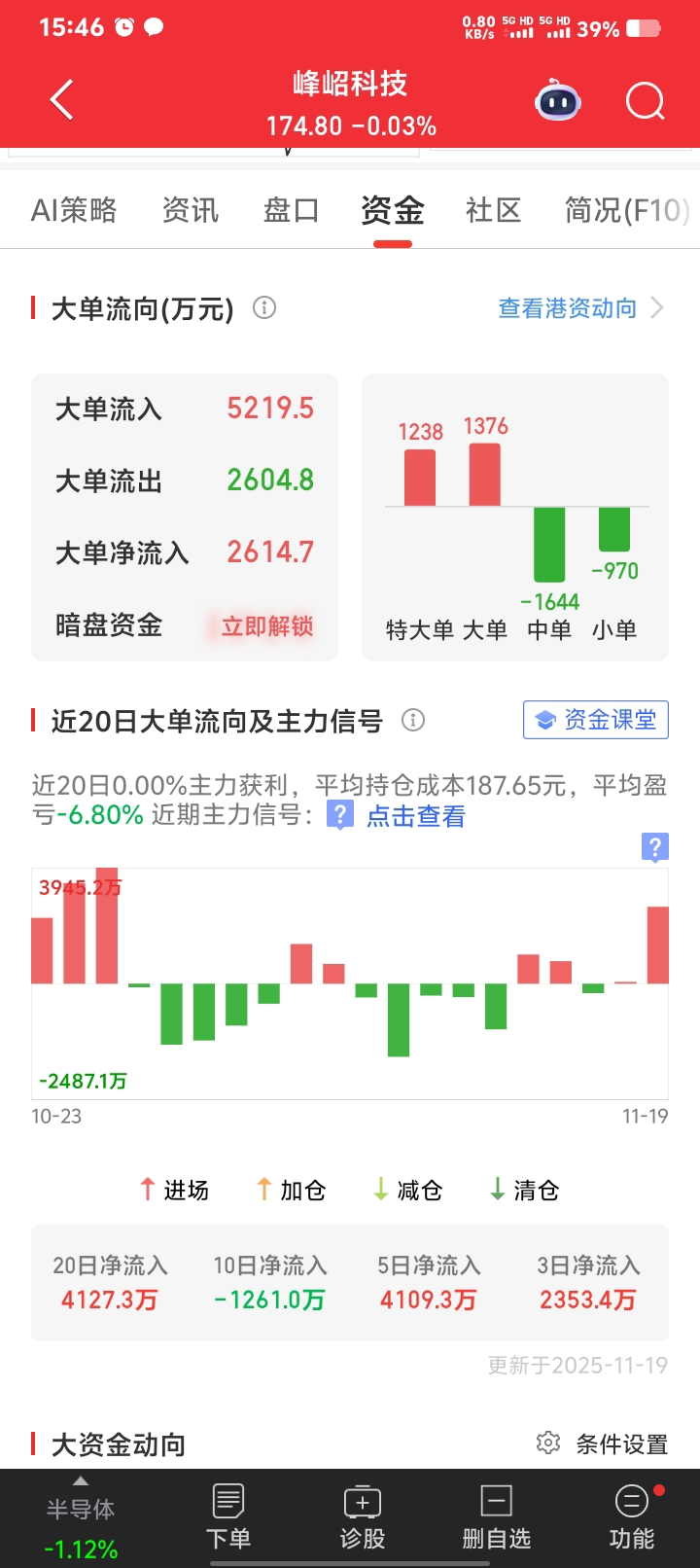Open the 资金课堂 button
700x1568 pixels.
pyautogui.click(x=596, y=720)
